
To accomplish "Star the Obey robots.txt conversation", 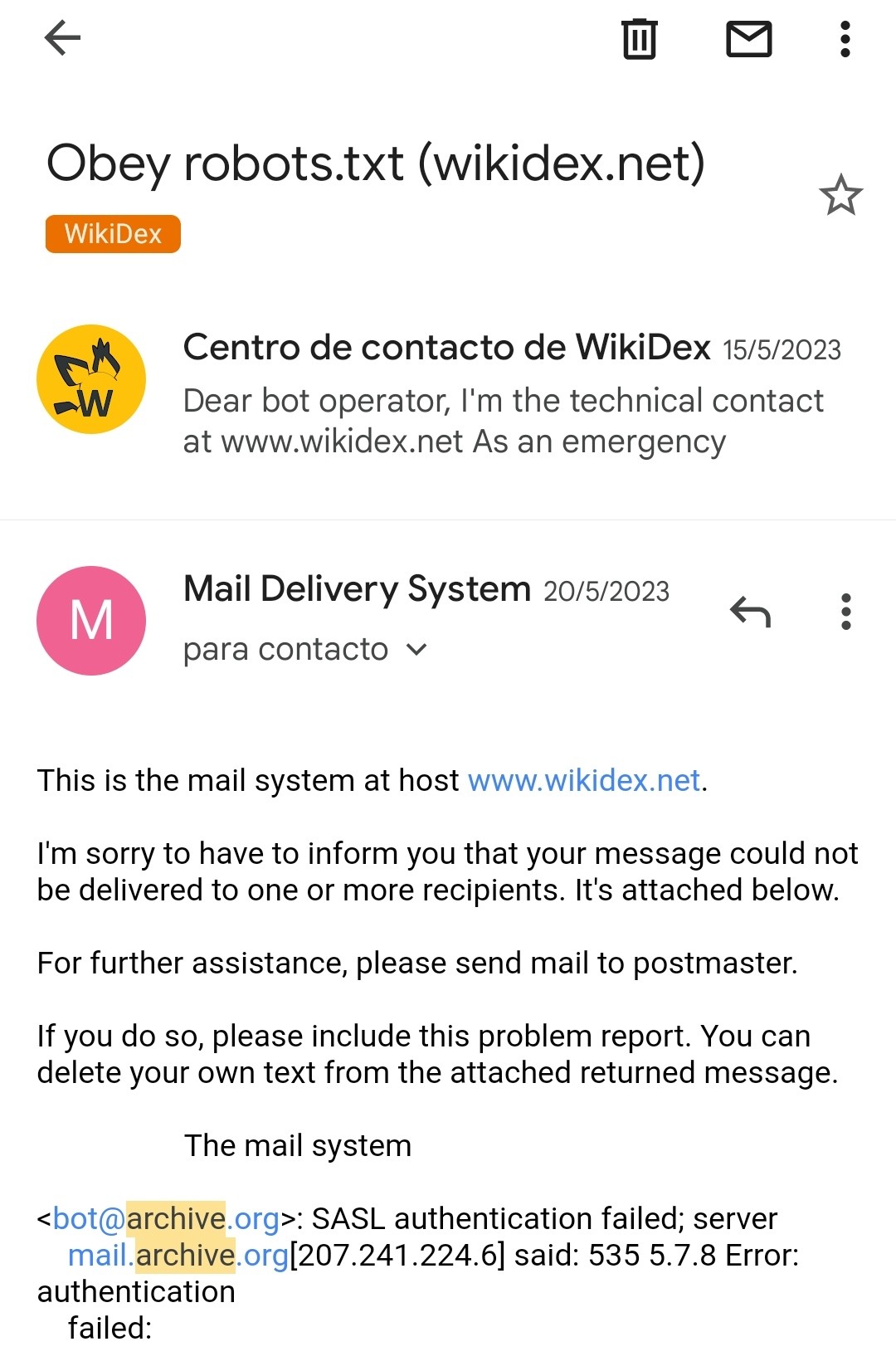I will [840, 195].
